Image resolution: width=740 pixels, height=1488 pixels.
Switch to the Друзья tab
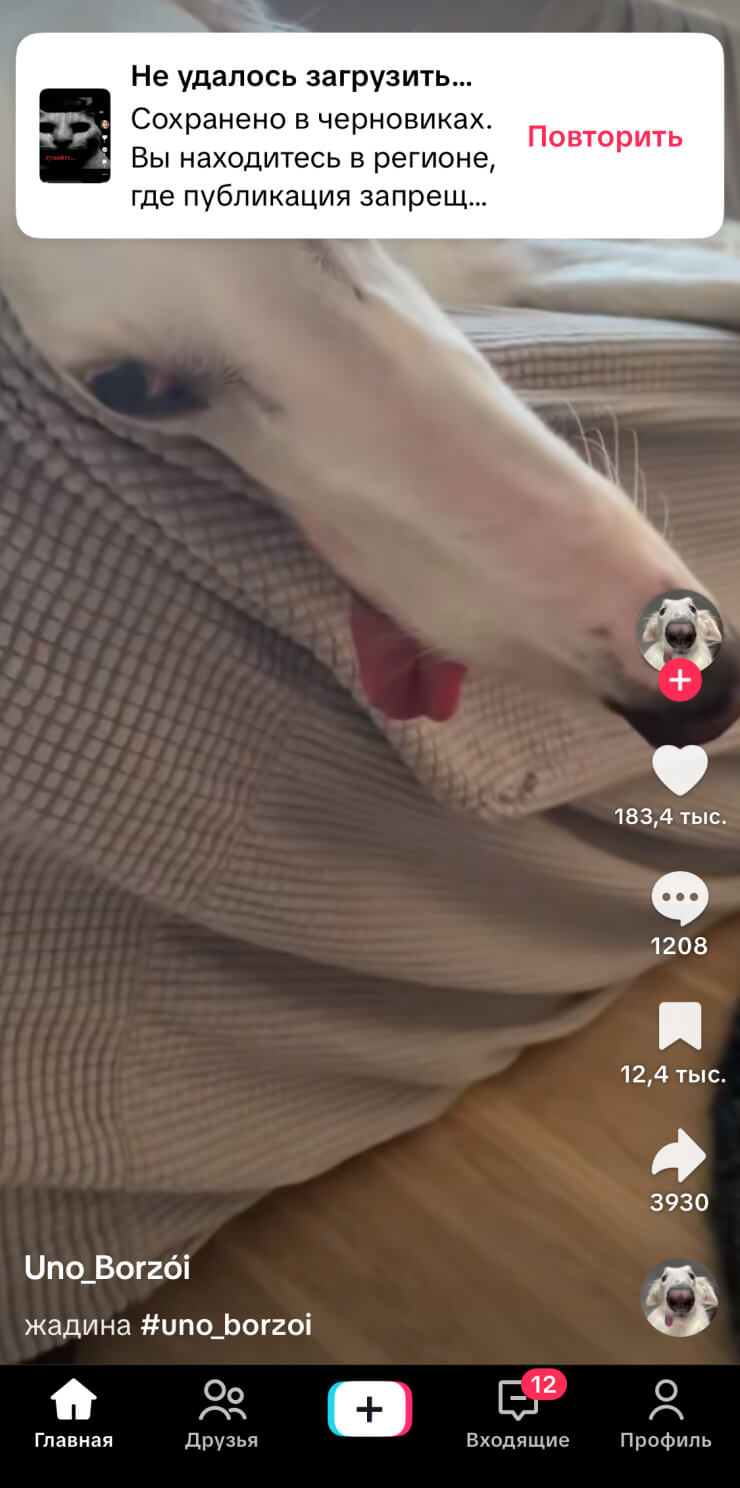tap(222, 1414)
